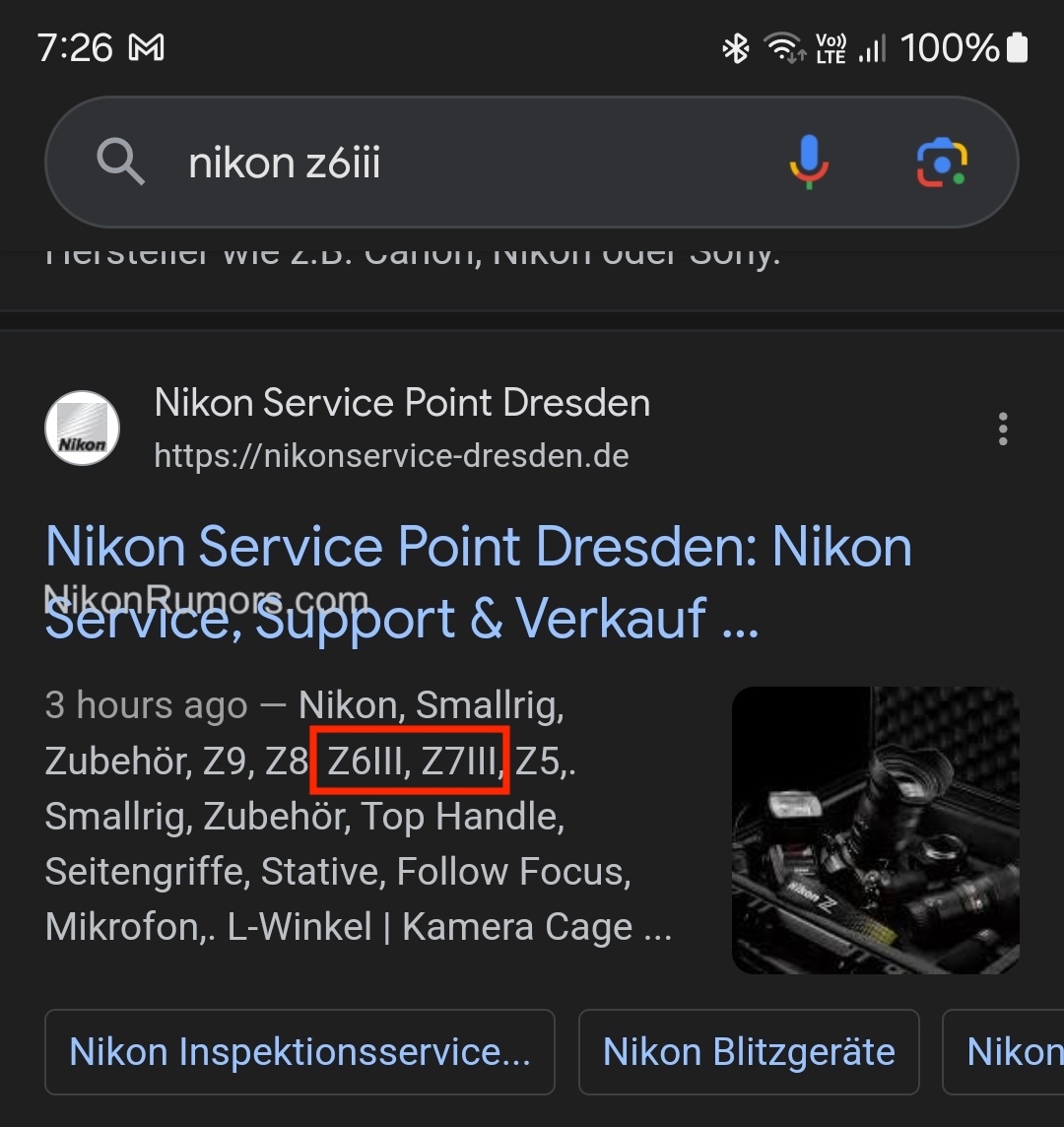Start voice search with the microphone
The image size is (1064, 1127).
point(808,163)
